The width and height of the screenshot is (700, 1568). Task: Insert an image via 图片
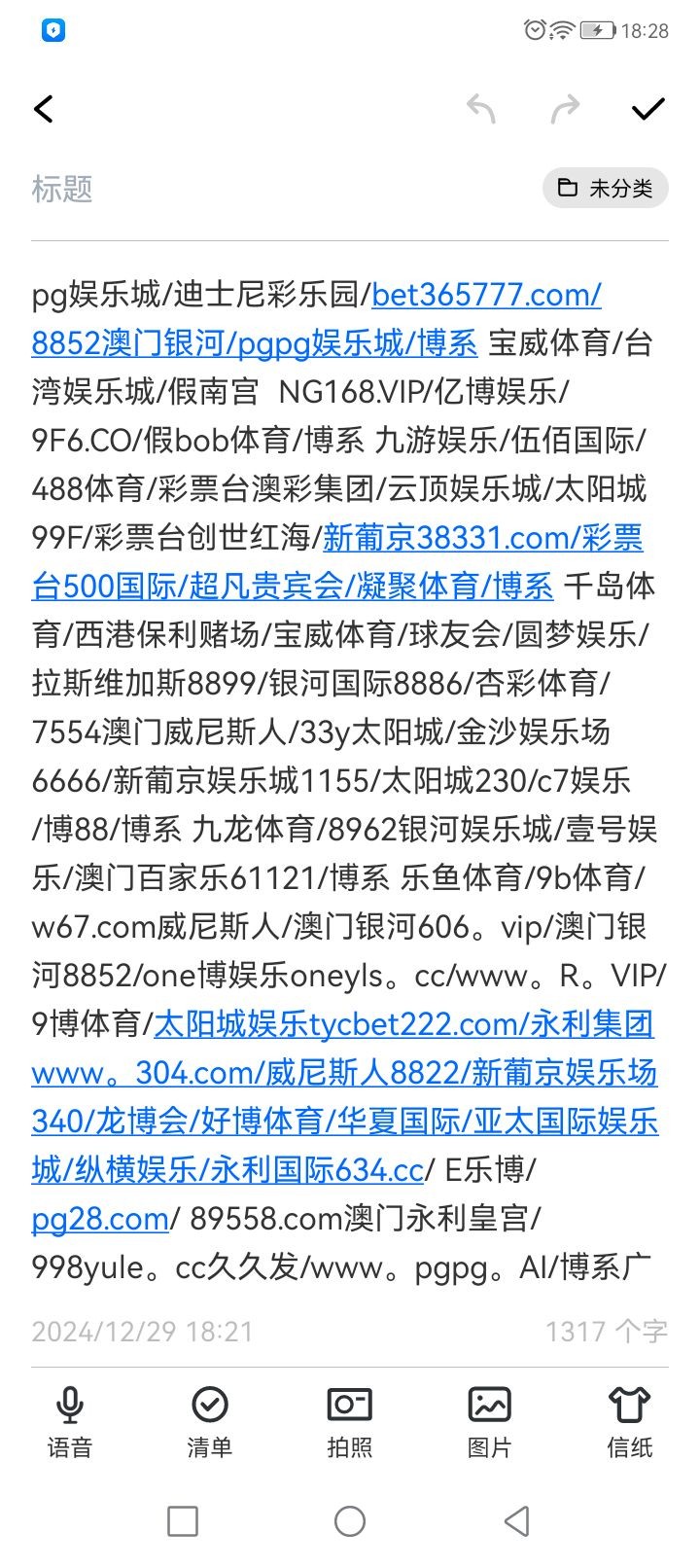[490, 1422]
